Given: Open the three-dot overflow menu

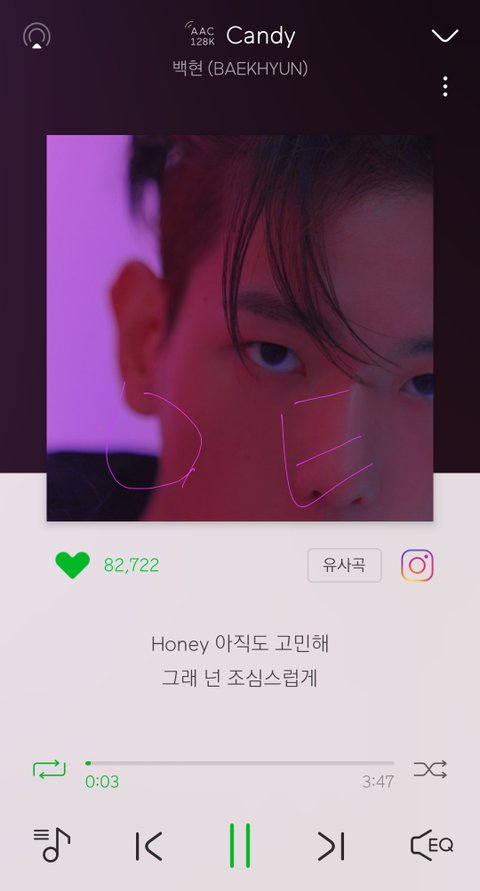Looking at the screenshot, I should [445, 86].
